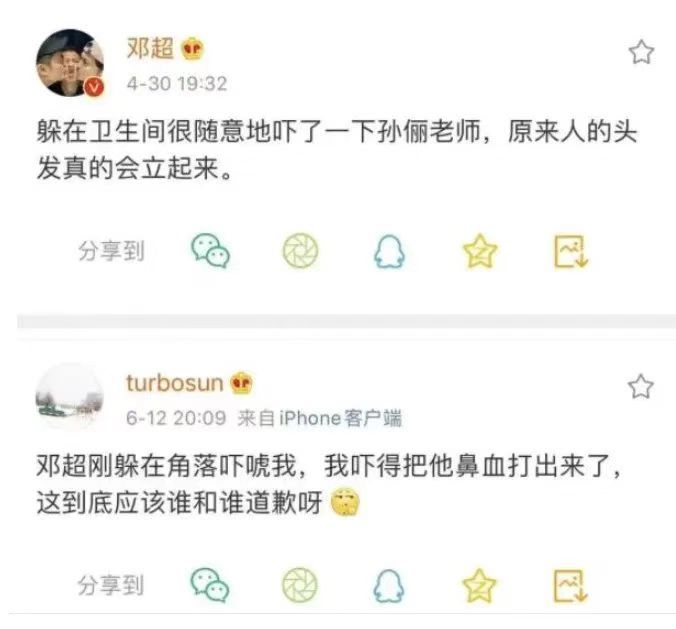Image resolution: width=676 pixels, height=629 pixels.
Task: Open turbosun's username link
Action: click(x=175, y=383)
